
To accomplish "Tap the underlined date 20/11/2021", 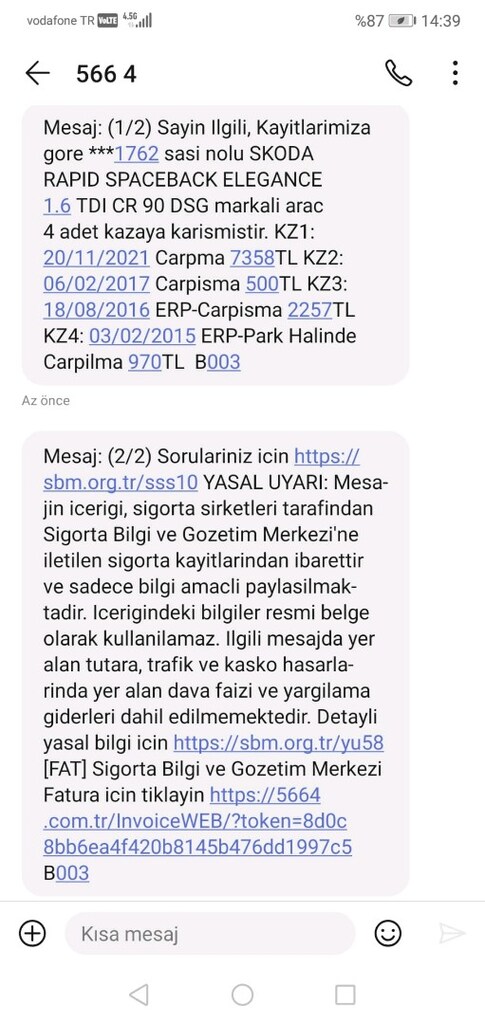I will click(97, 258).
